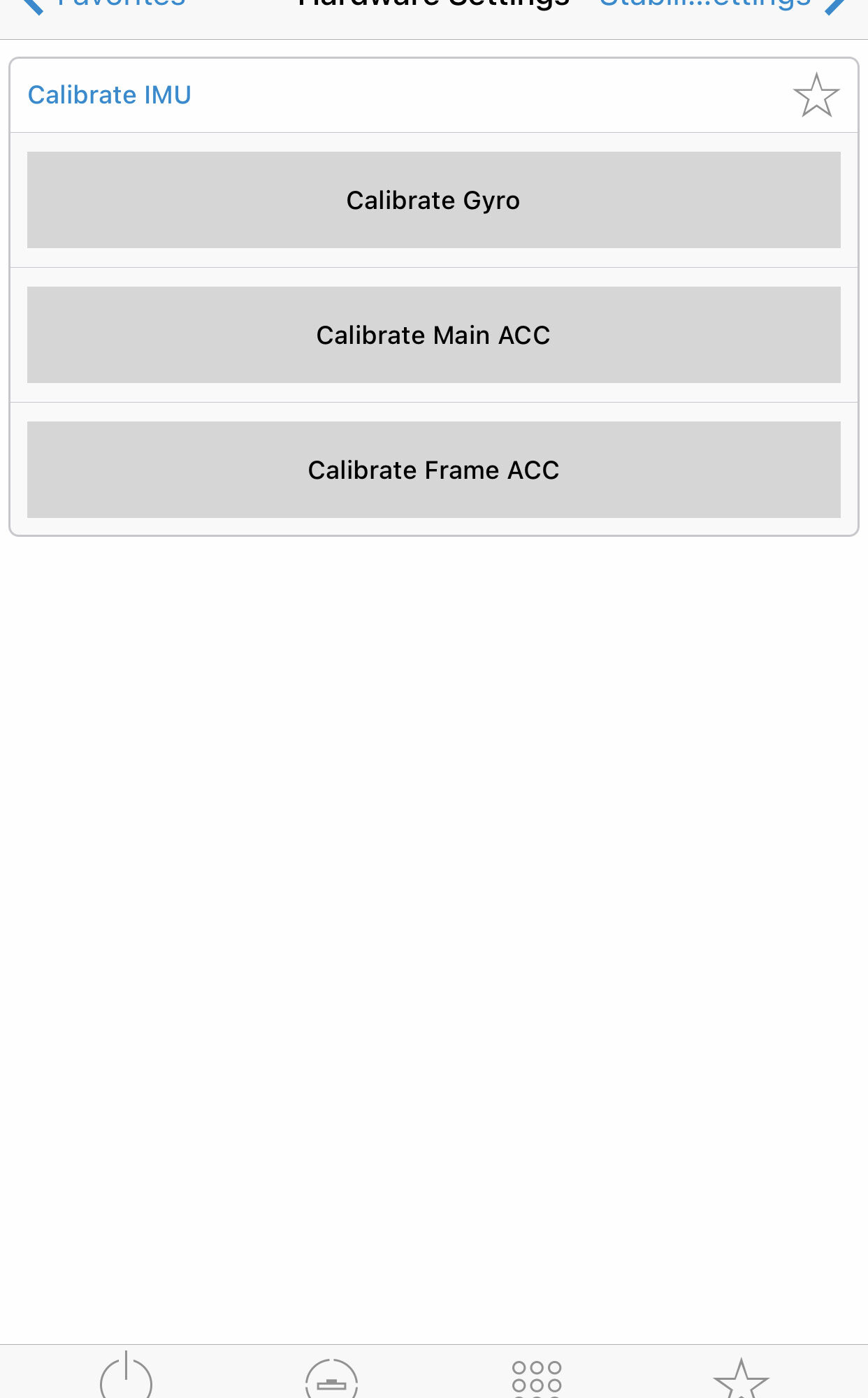Viewport: 868px width, 1398px height.
Task: Run Calibrate Frame ACC
Action: (x=433, y=470)
